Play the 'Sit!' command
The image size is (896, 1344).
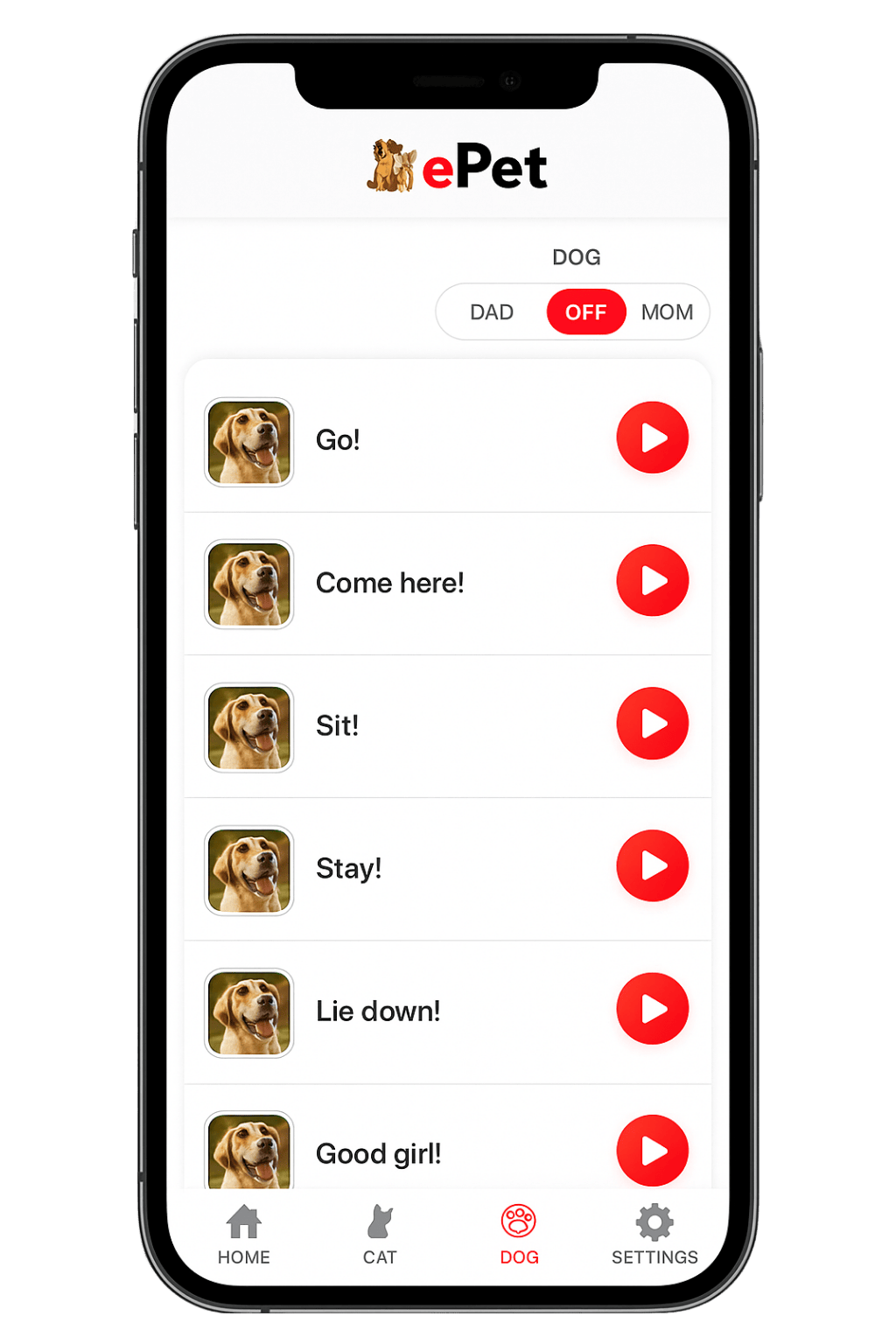pyautogui.click(x=652, y=723)
